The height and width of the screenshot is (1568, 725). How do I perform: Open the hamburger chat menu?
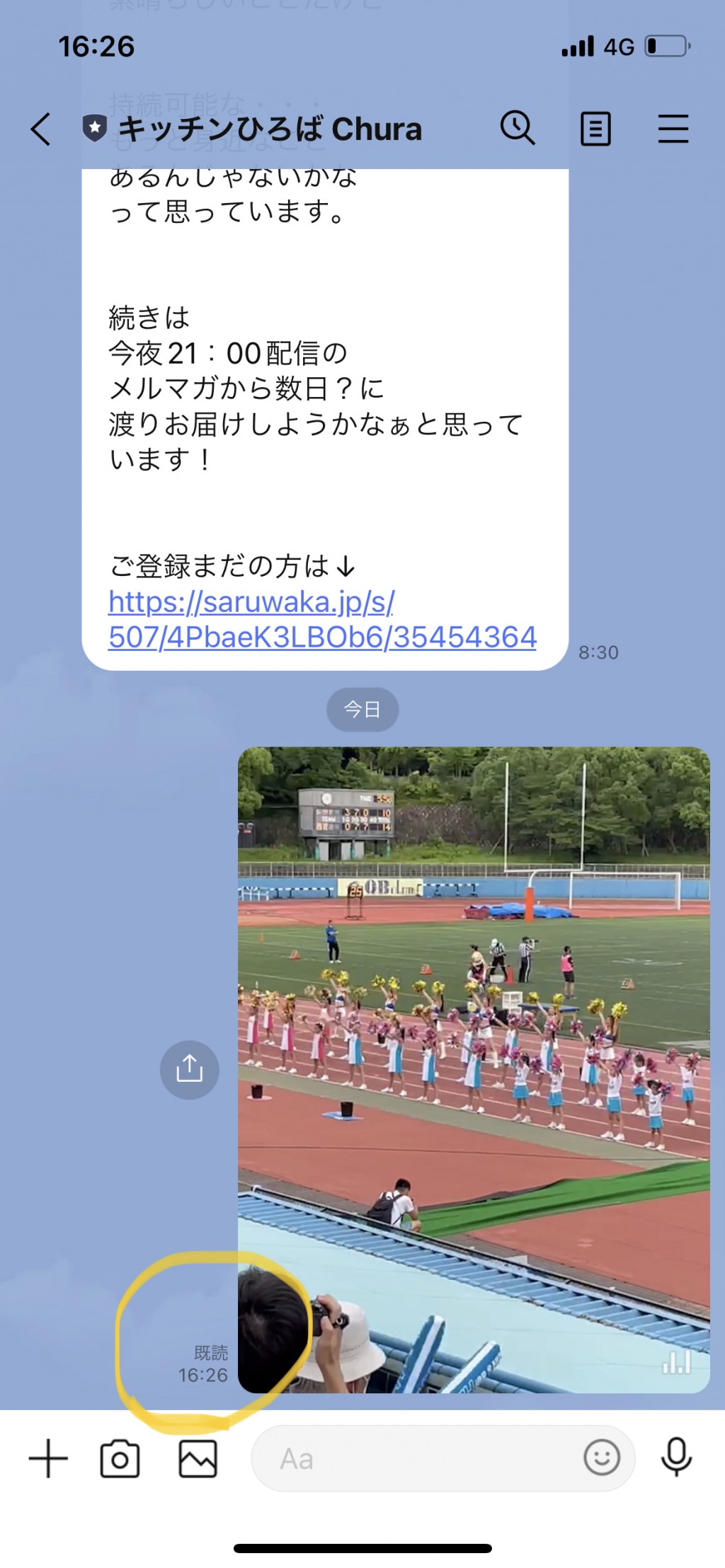point(673,129)
